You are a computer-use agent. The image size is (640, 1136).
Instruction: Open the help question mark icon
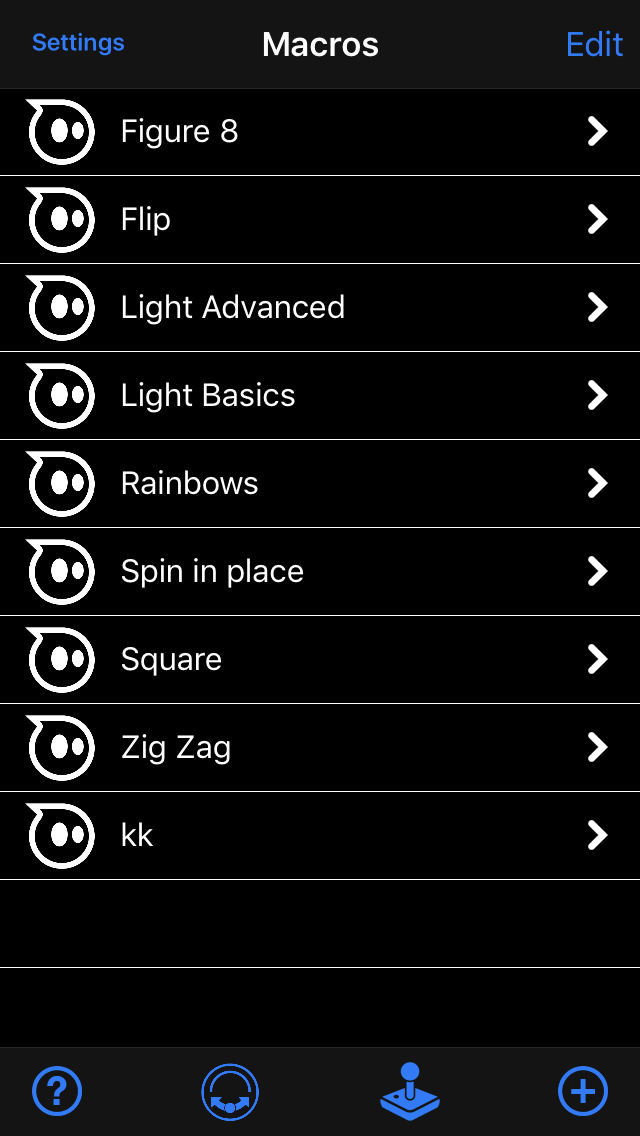click(57, 1091)
